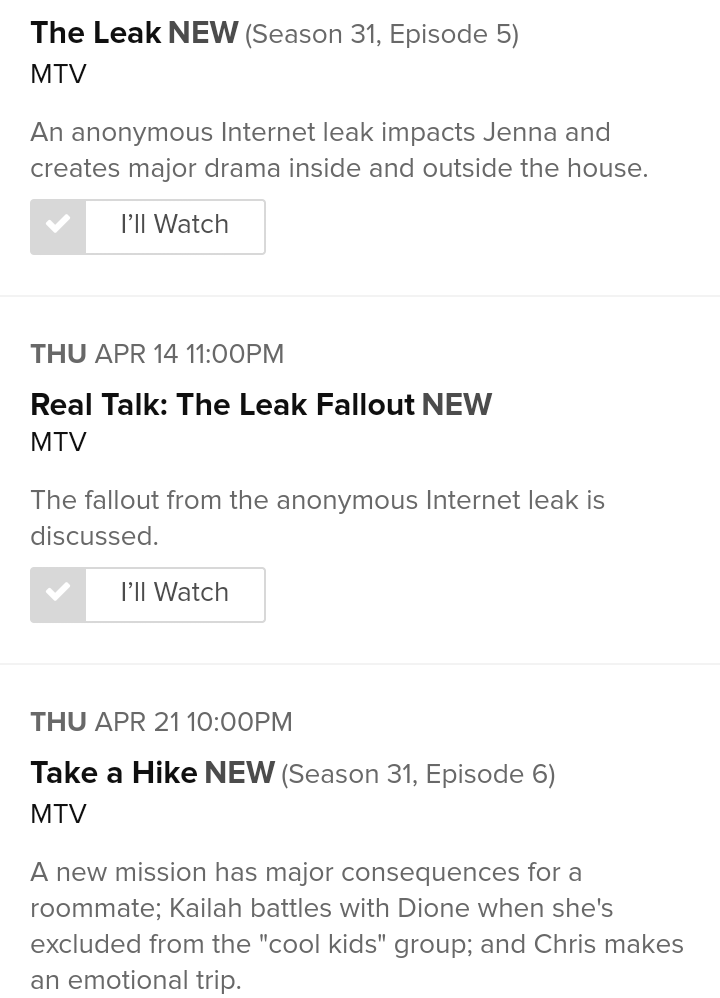Image resolution: width=720 pixels, height=998 pixels.
Task: Mark The Leak episode as I'll Watch
Action: pos(148,226)
